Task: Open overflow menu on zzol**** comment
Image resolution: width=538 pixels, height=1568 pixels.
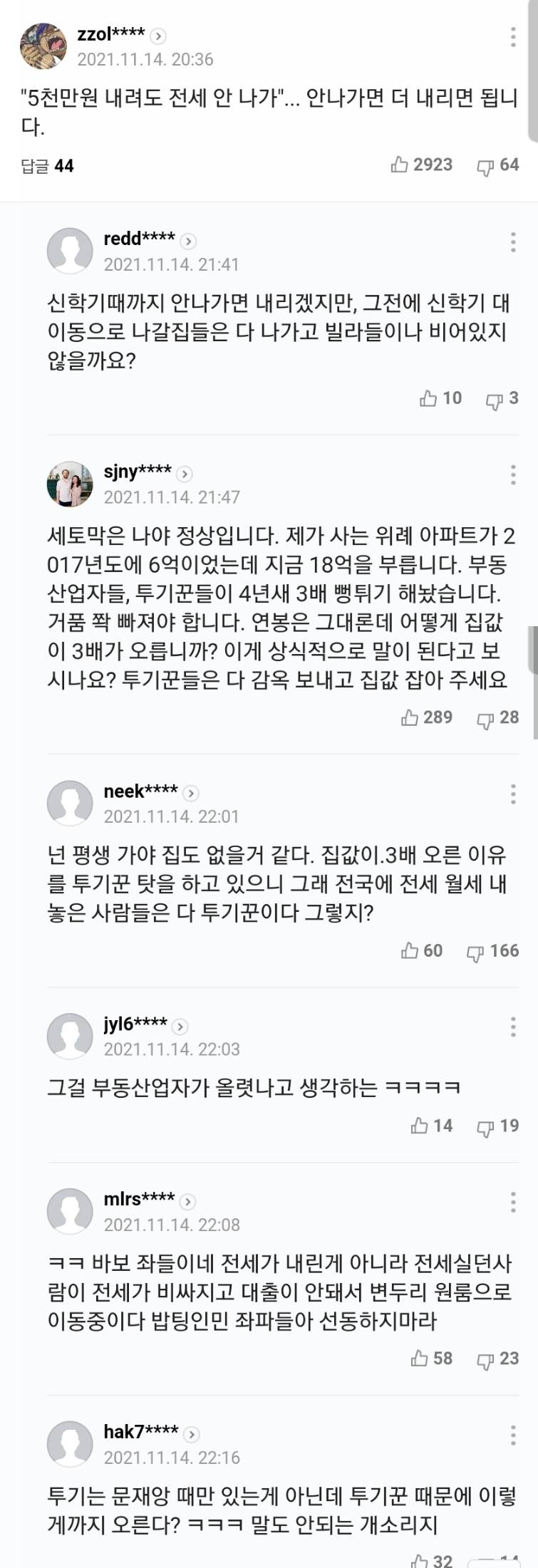Action: coord(513,37)
